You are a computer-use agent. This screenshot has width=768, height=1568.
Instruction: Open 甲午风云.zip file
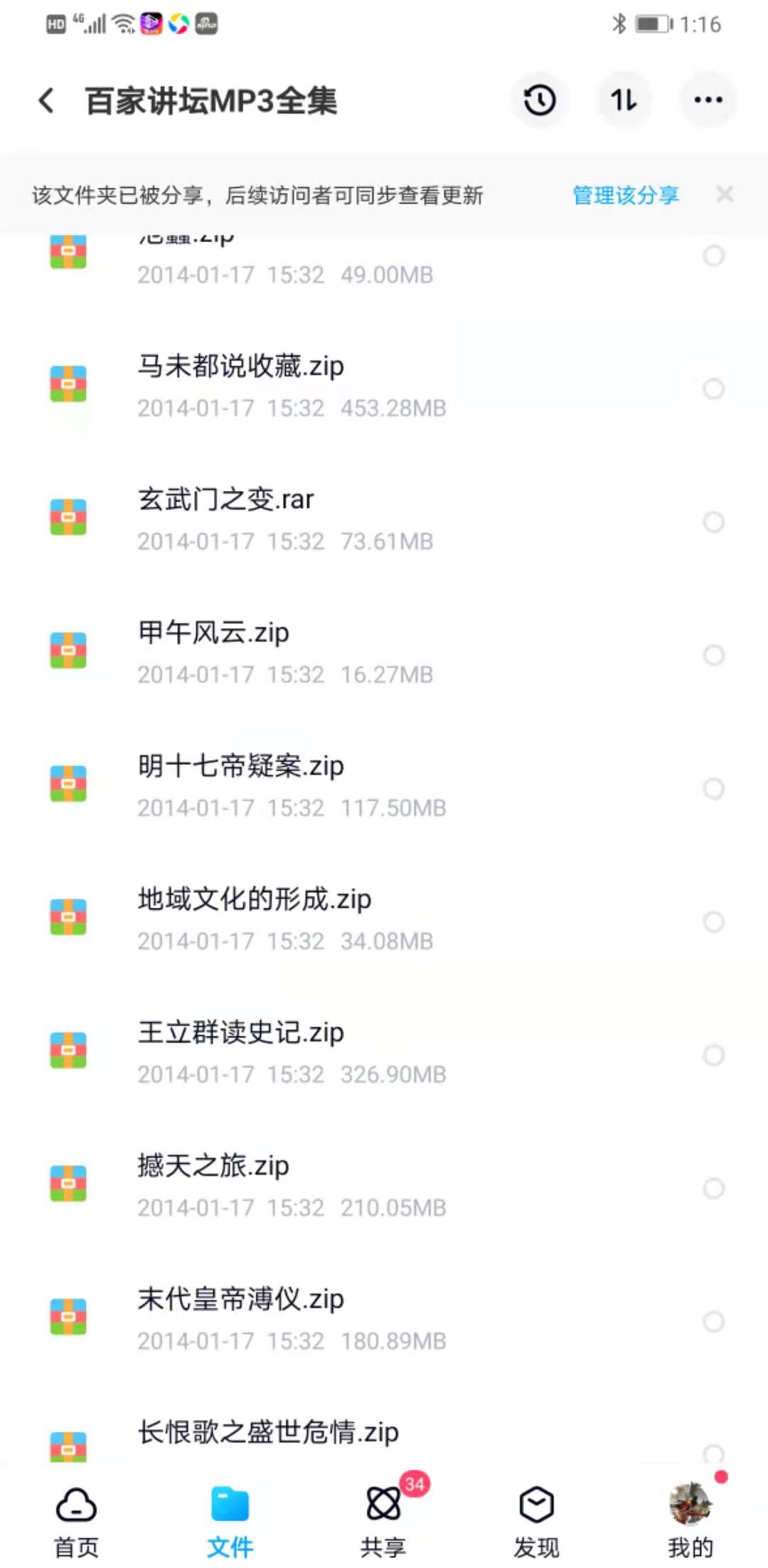tap(213, 633)
